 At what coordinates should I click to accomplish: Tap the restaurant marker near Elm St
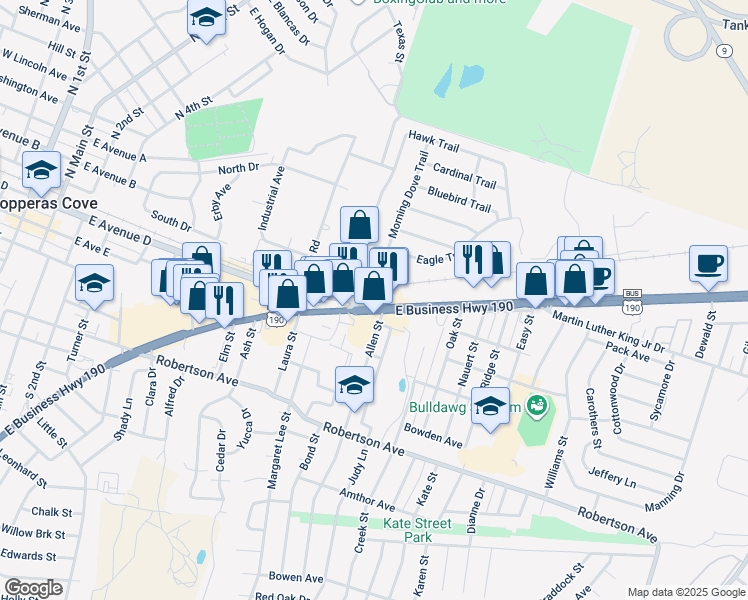[x=224, y=300]
